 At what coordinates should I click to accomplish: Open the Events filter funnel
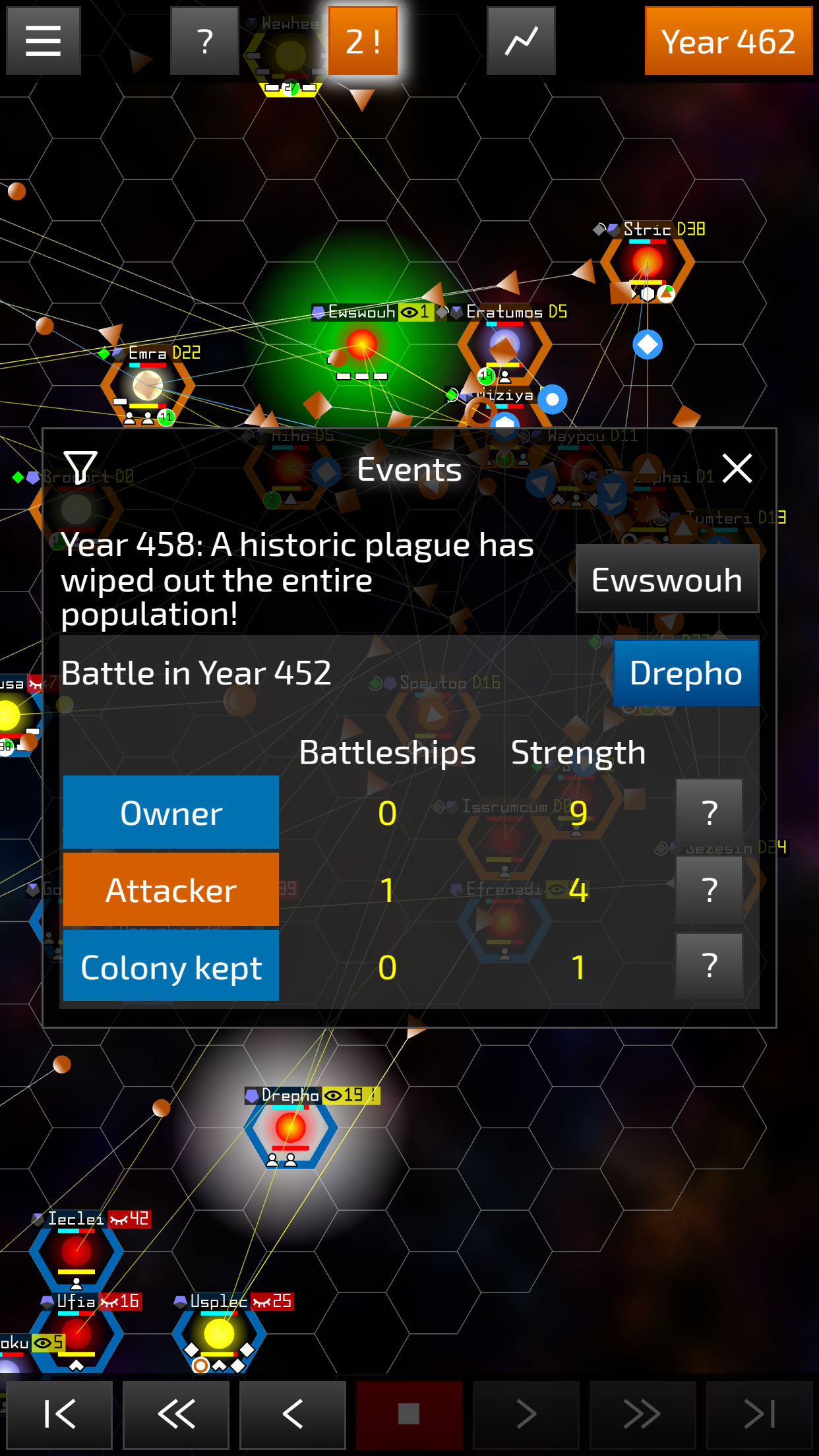pyautogui.click(x=80, y=468)
